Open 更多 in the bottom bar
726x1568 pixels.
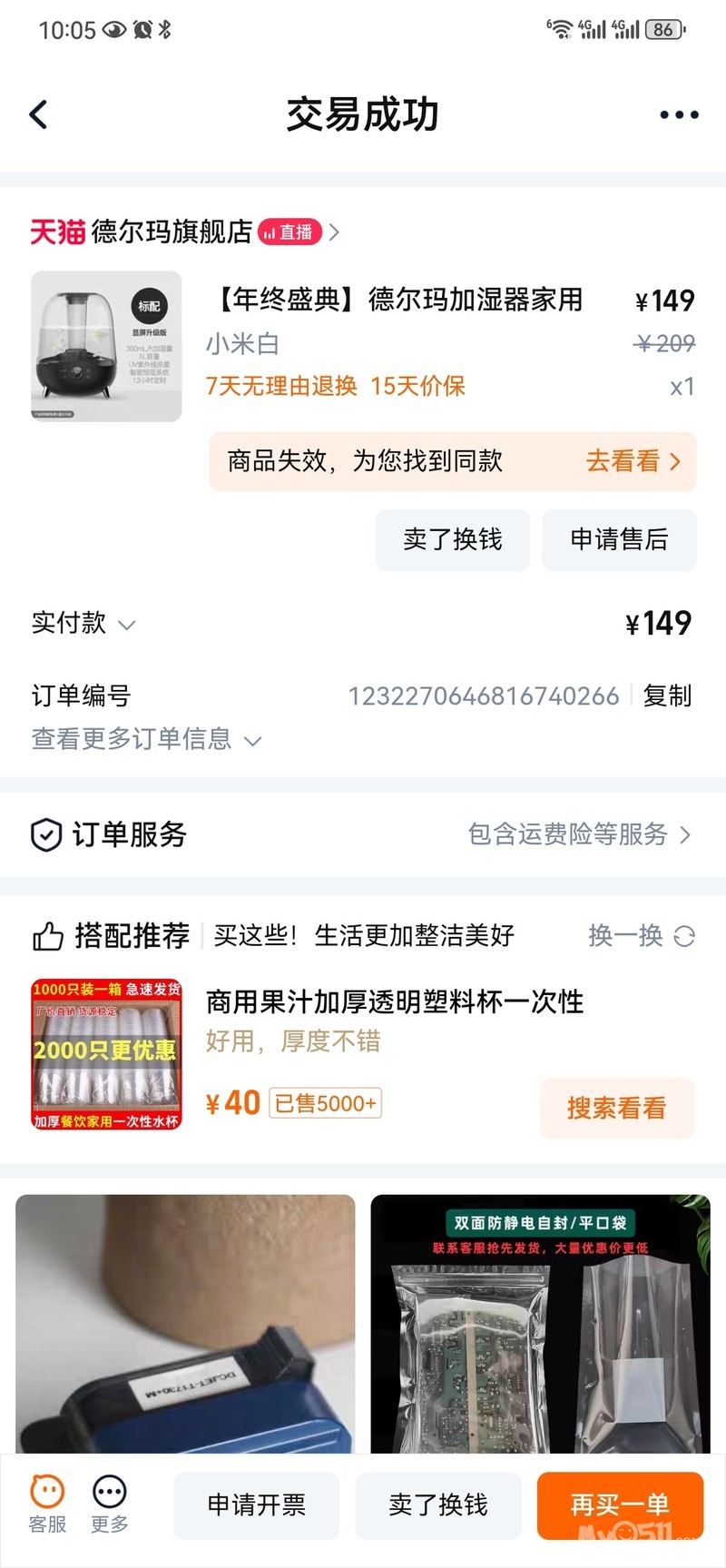click(x=110, y=1504)
